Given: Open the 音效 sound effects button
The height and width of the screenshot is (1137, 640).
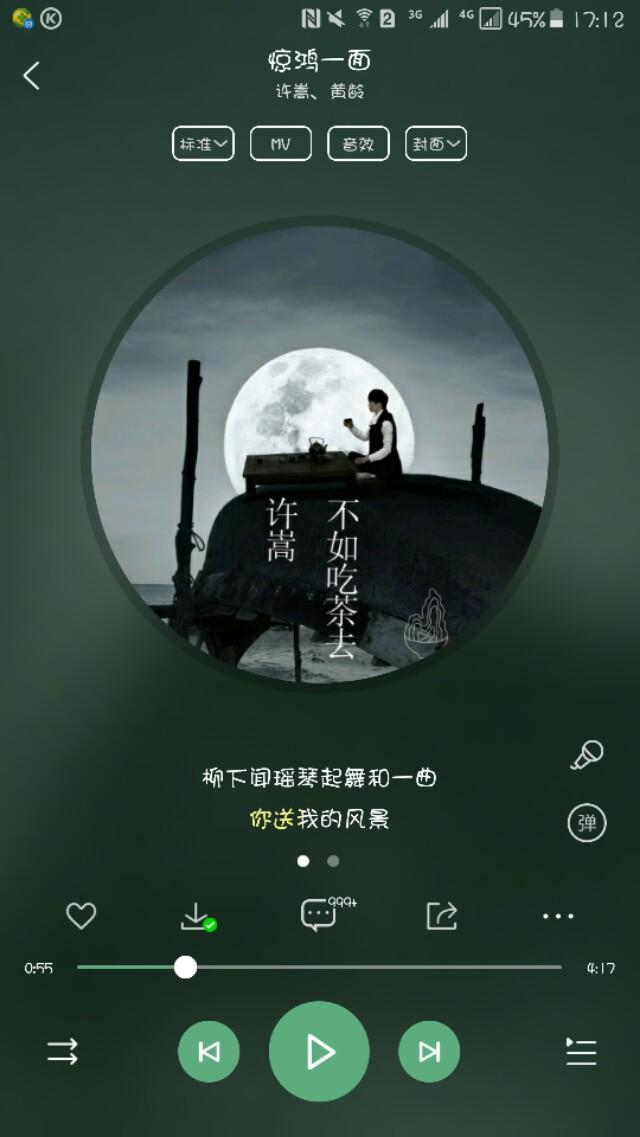Looking at the screenshot, I should click(x=358, y=144).
